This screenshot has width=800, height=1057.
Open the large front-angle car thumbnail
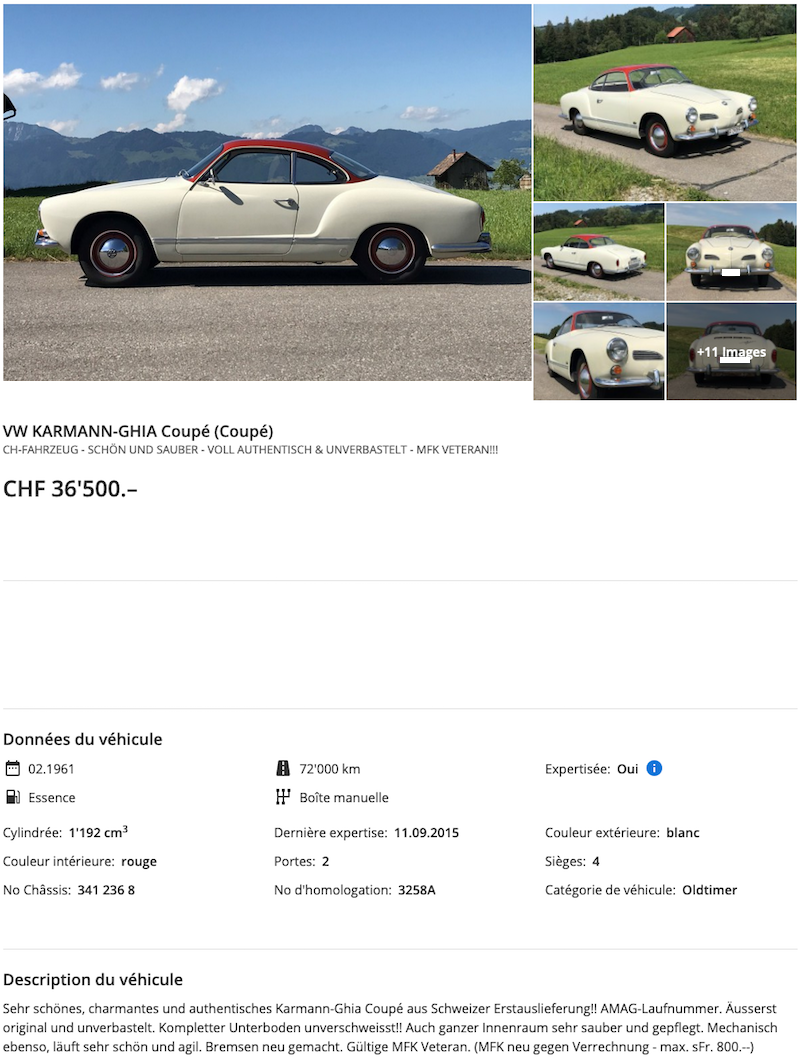tap(665, 102)
